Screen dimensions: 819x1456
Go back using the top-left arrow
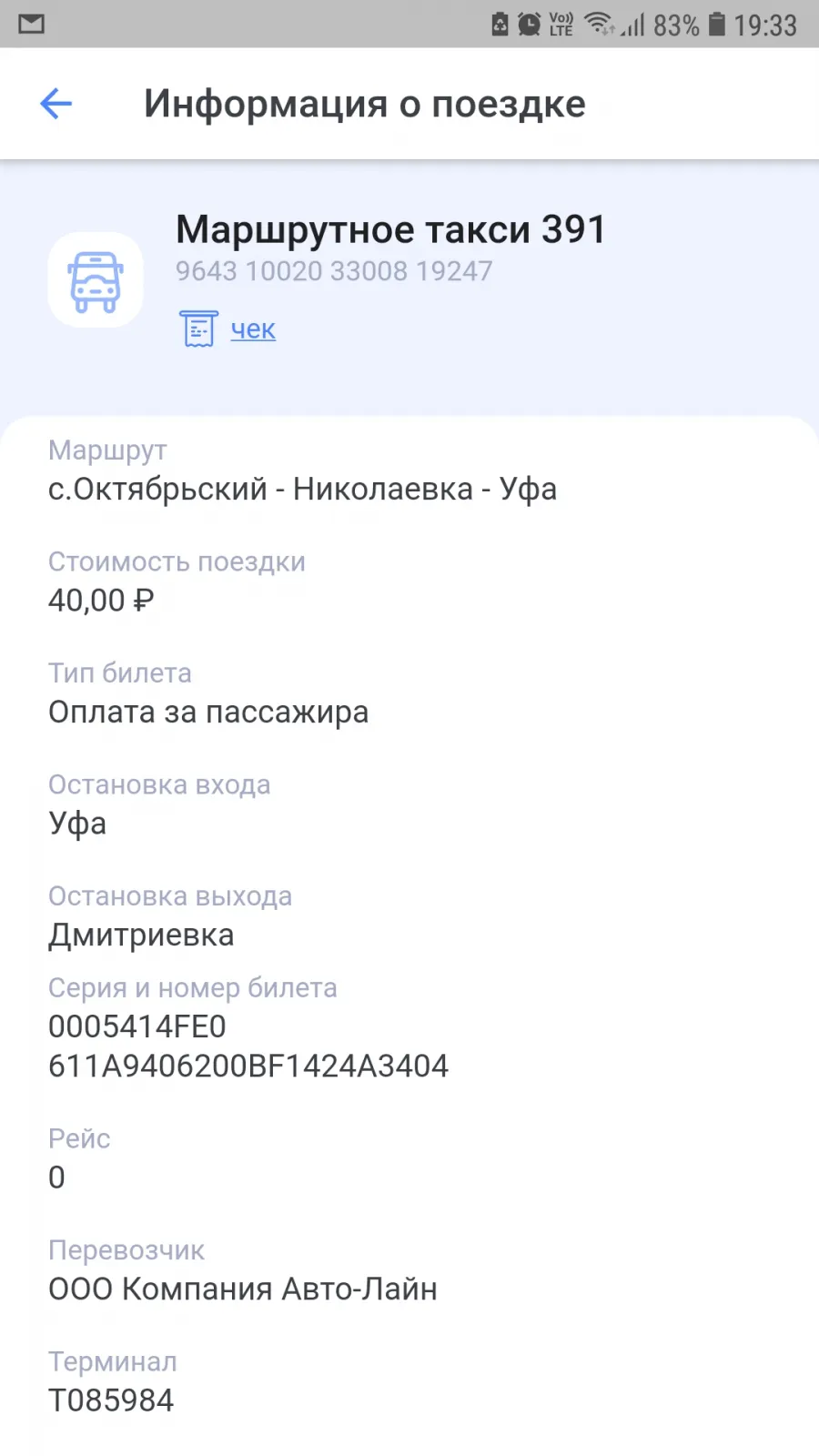[56, 104]
